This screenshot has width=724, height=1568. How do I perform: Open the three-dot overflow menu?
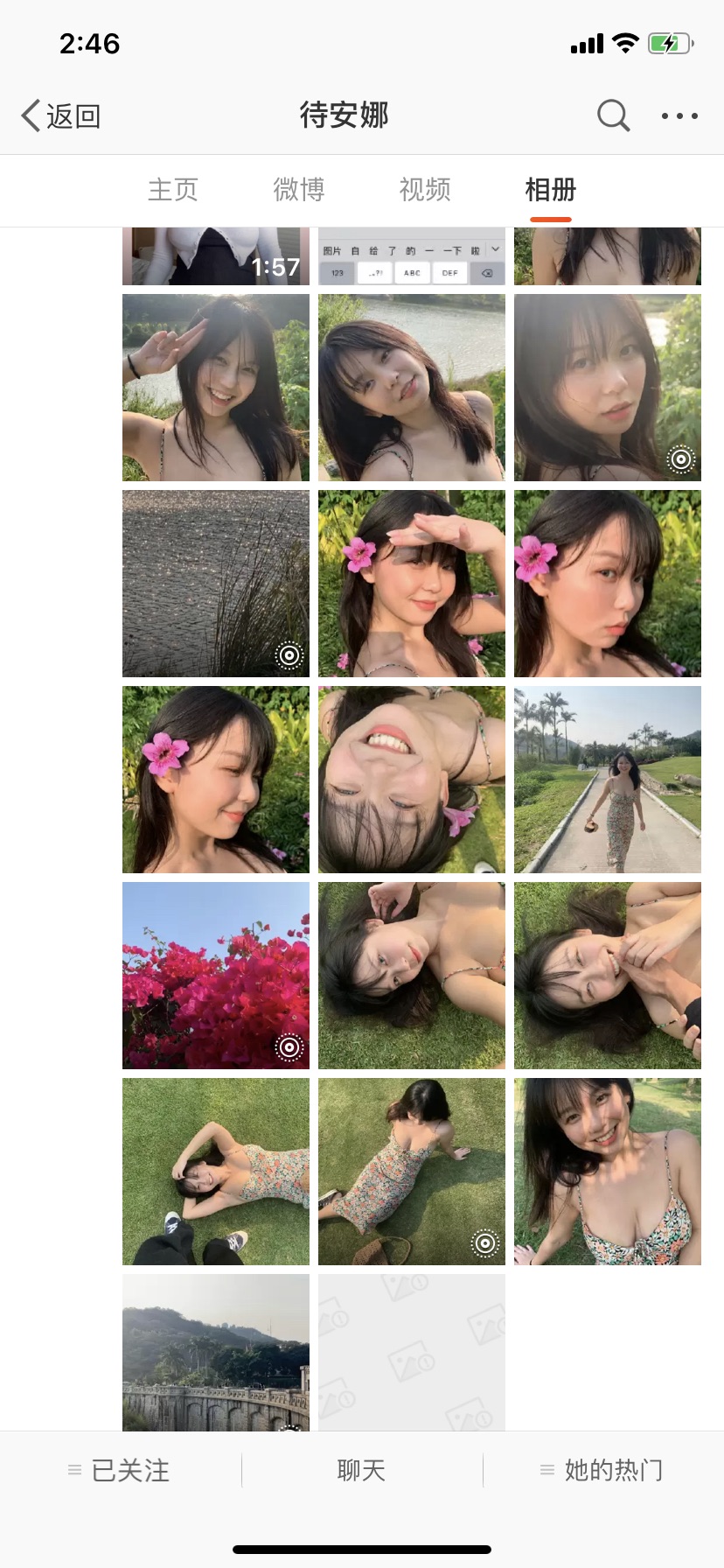coord(679,115)
